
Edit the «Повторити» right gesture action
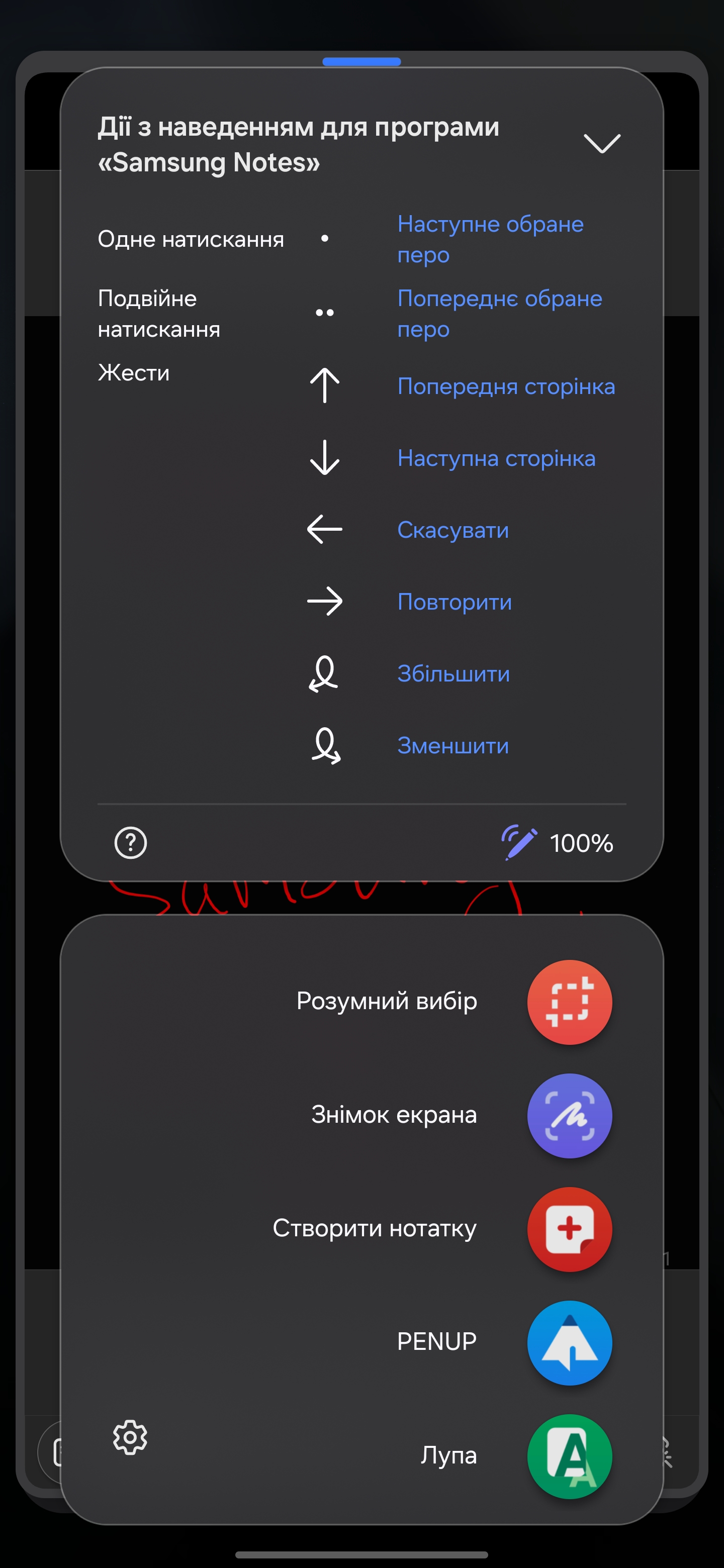click(x=454, y=602)
